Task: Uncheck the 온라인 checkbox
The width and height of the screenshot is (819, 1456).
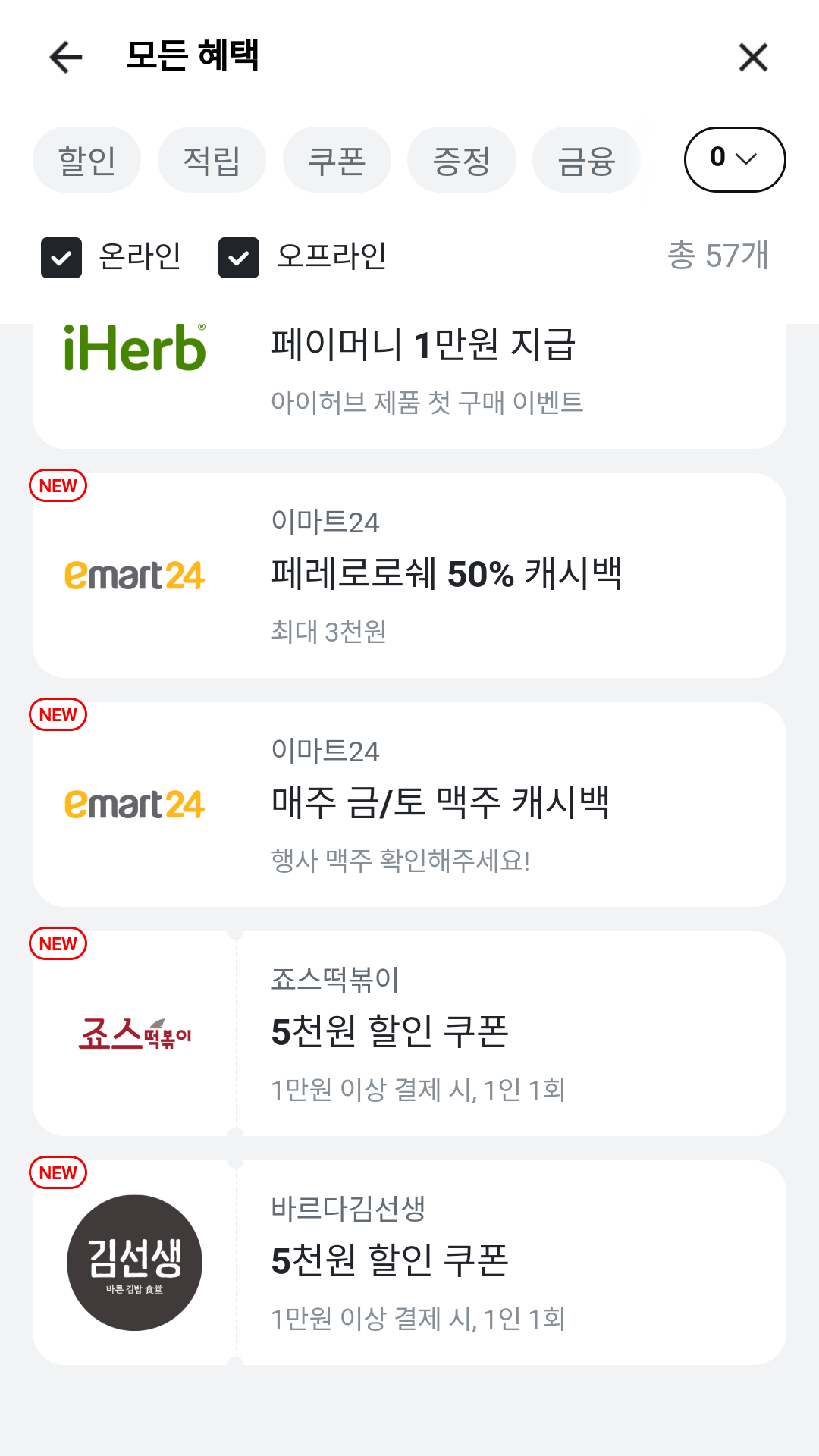Action: 61,258
